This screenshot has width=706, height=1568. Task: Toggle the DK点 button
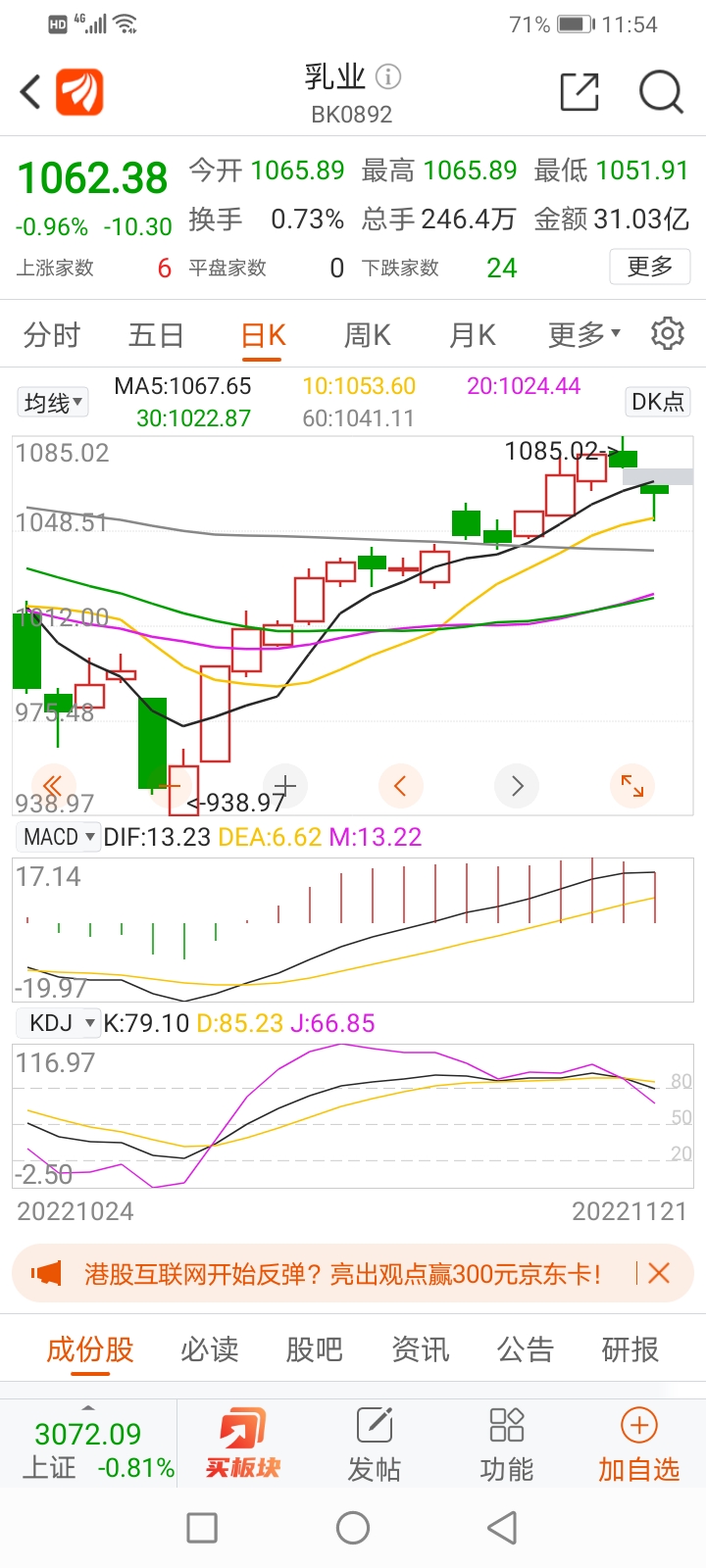(x=658, y=401)
